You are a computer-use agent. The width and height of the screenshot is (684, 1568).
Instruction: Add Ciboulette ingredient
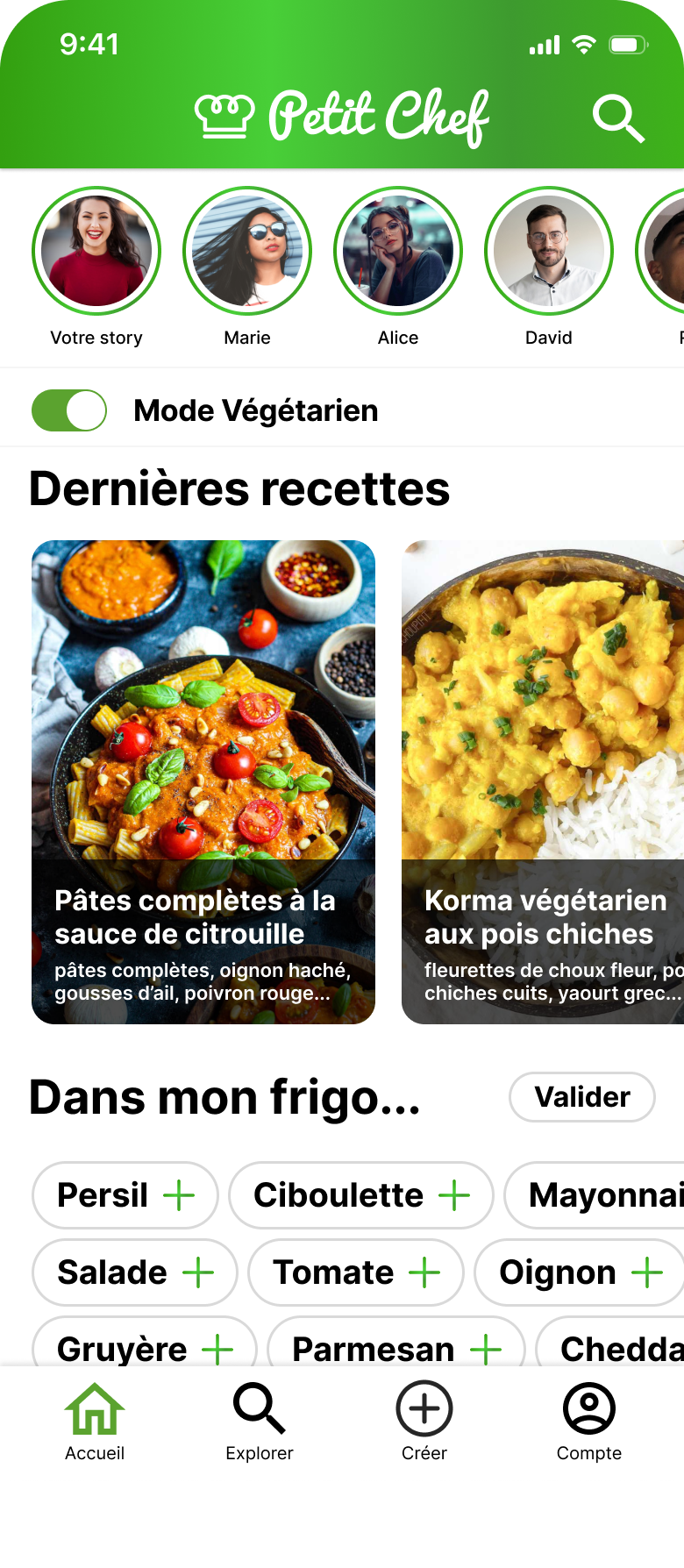coord(361,1195)
